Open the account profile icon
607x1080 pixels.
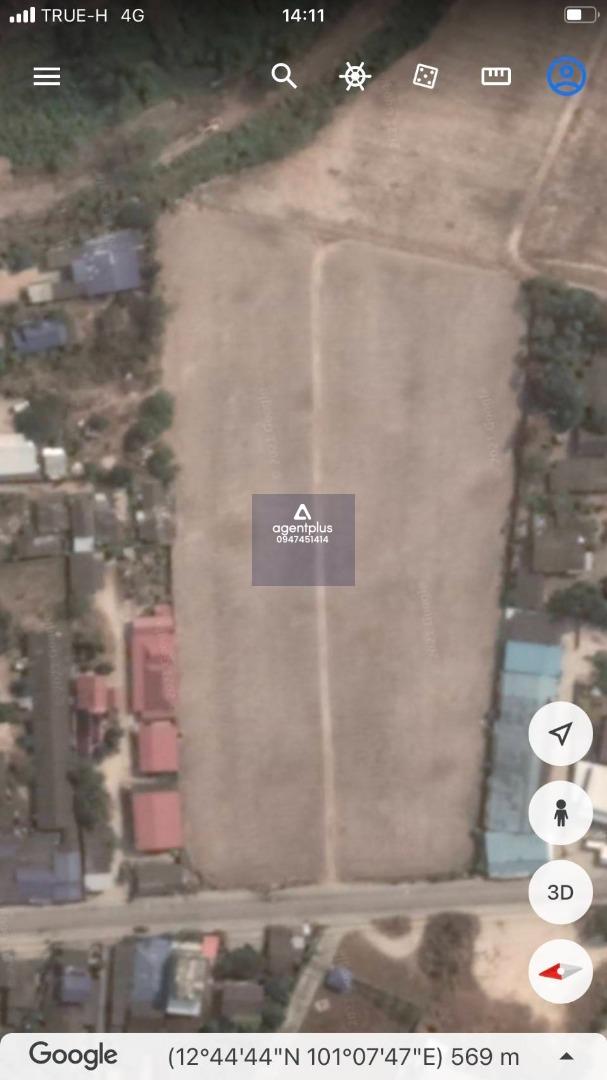click(x=566, y=76)
